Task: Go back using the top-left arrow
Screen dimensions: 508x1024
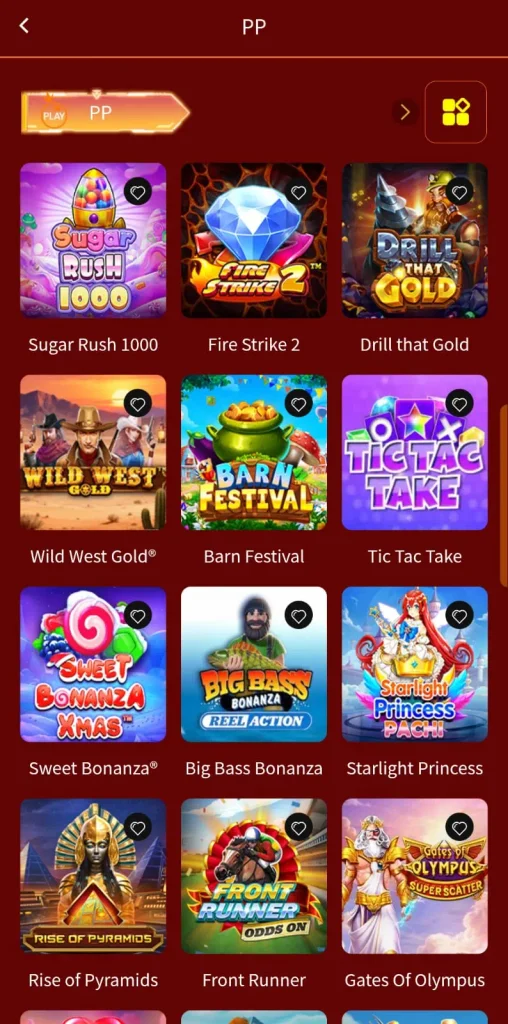Action: [24, 26]
